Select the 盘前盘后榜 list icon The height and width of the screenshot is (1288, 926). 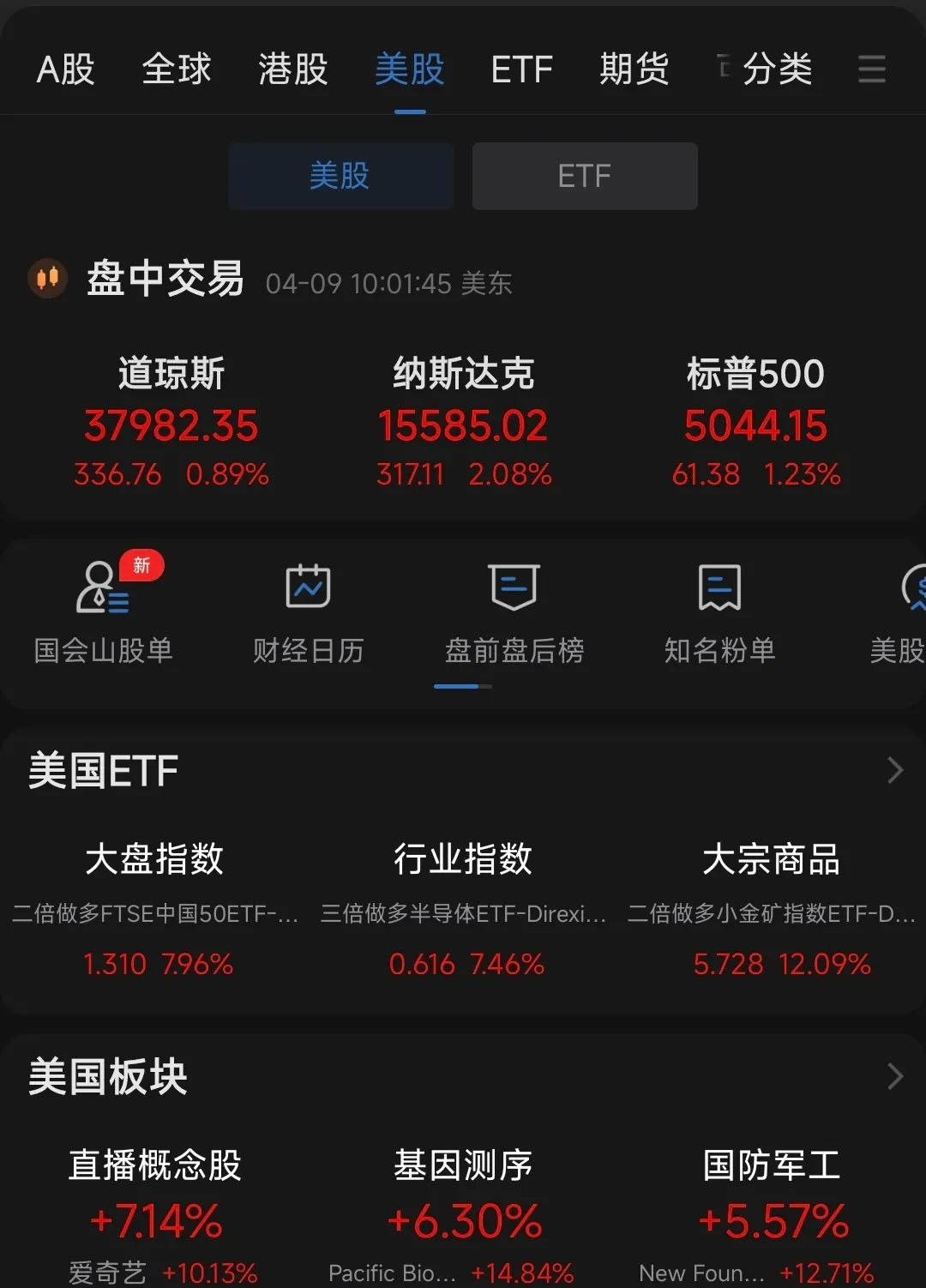click(513, 587)
